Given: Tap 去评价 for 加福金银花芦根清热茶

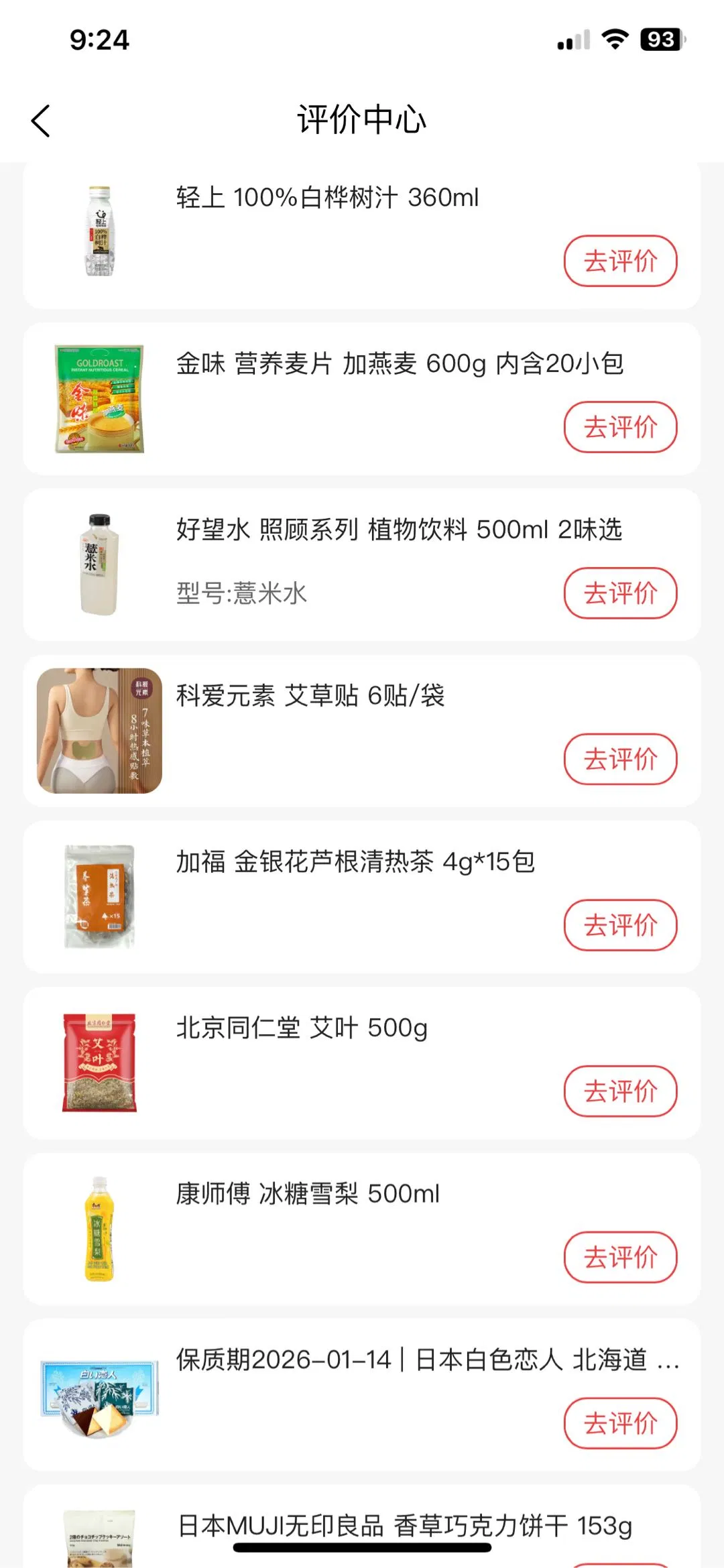Looking at the screenshot, I should pyautogui.click(x=620, y=925).
